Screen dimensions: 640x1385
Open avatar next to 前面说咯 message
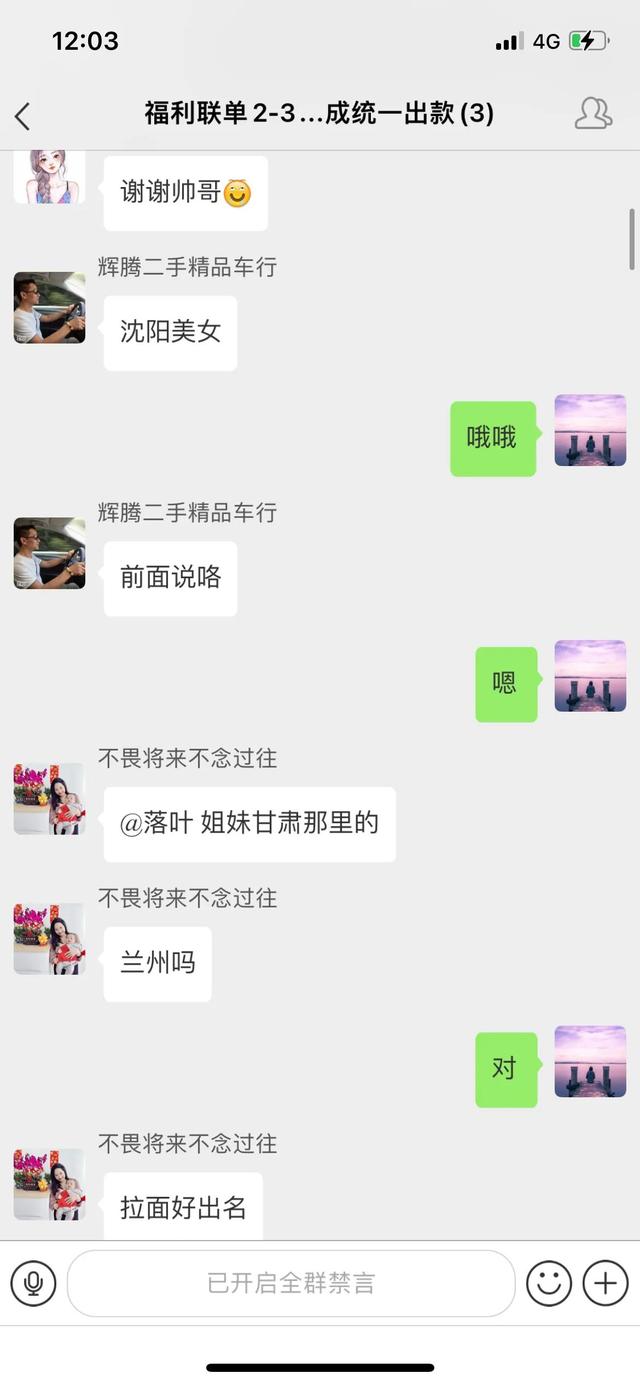[49, 553]
